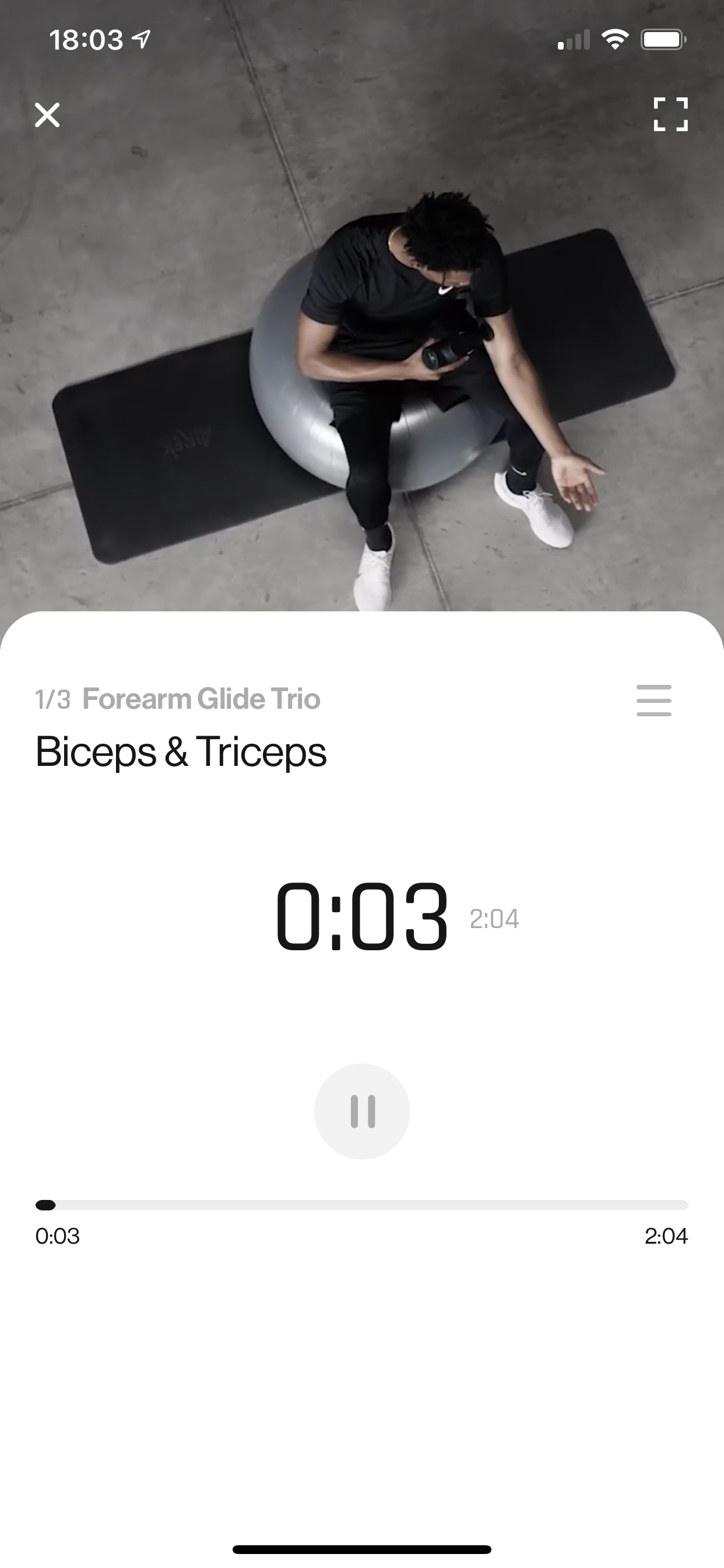Close the Forearm Glide Trio routine
This screenshot has height=1568, width=724.
[x=47, y=114]
